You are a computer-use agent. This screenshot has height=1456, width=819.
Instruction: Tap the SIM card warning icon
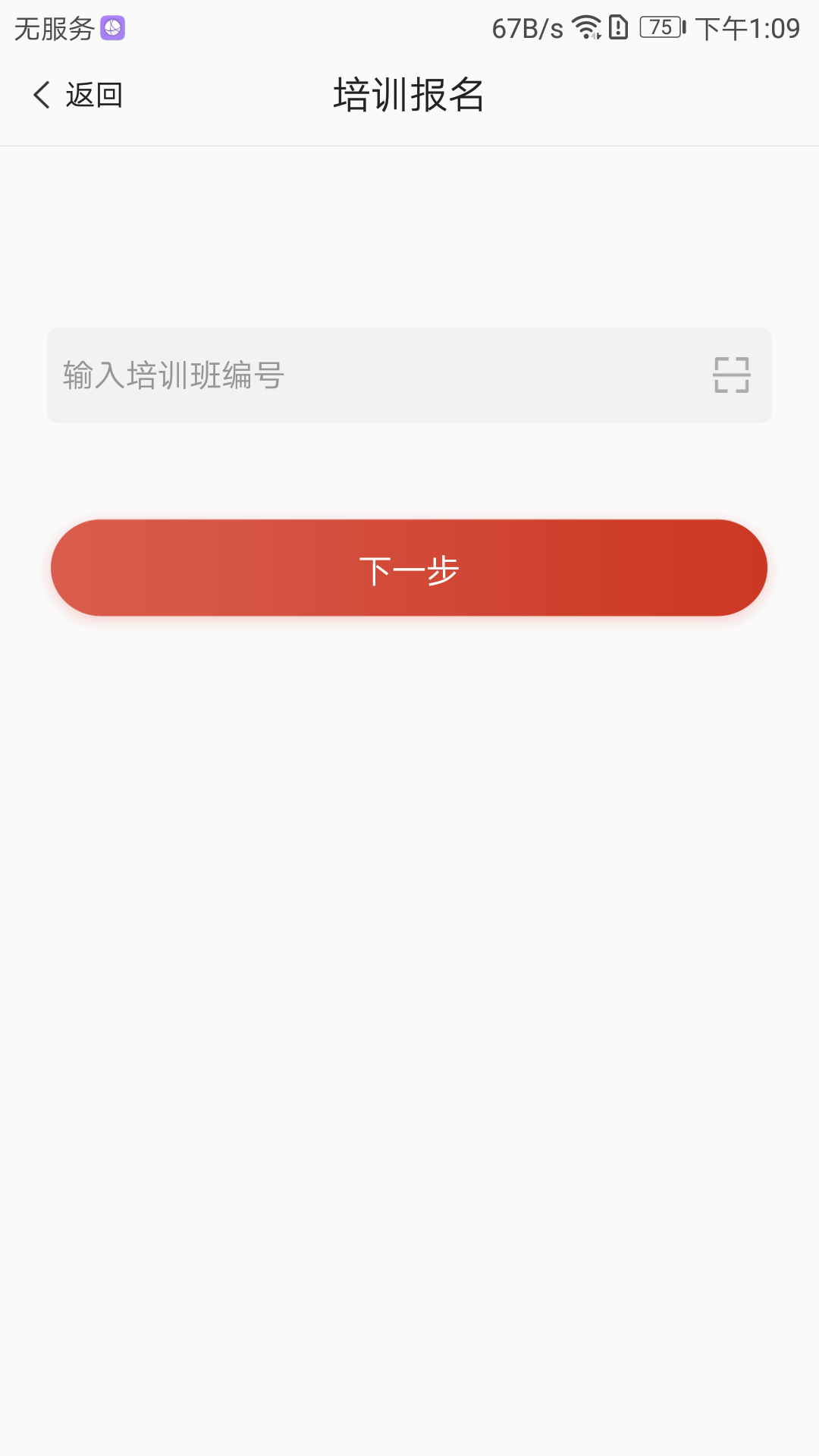click(619, 25)
